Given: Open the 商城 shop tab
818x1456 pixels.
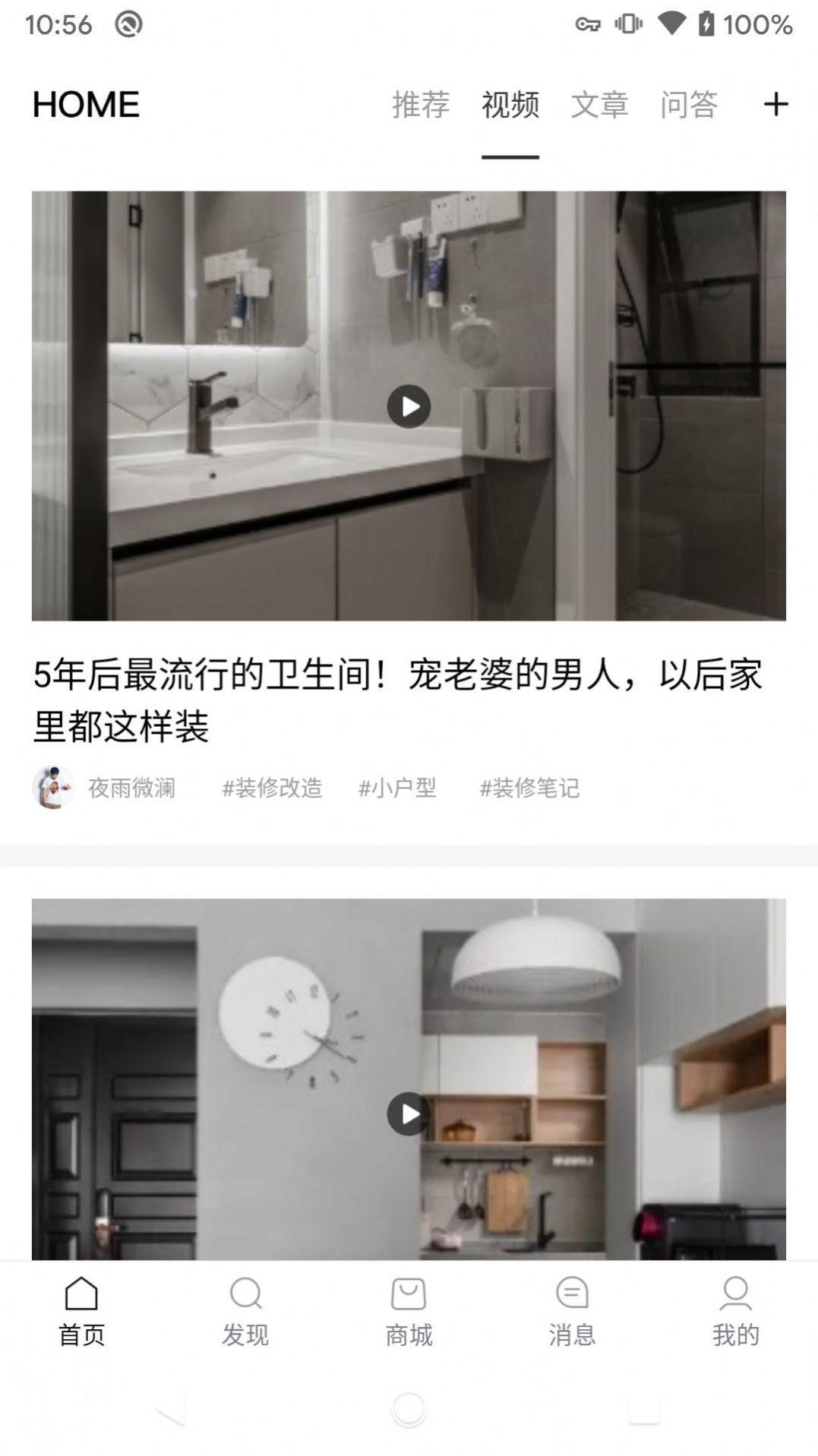Looking at the screenshot, I should point(409,1312).
